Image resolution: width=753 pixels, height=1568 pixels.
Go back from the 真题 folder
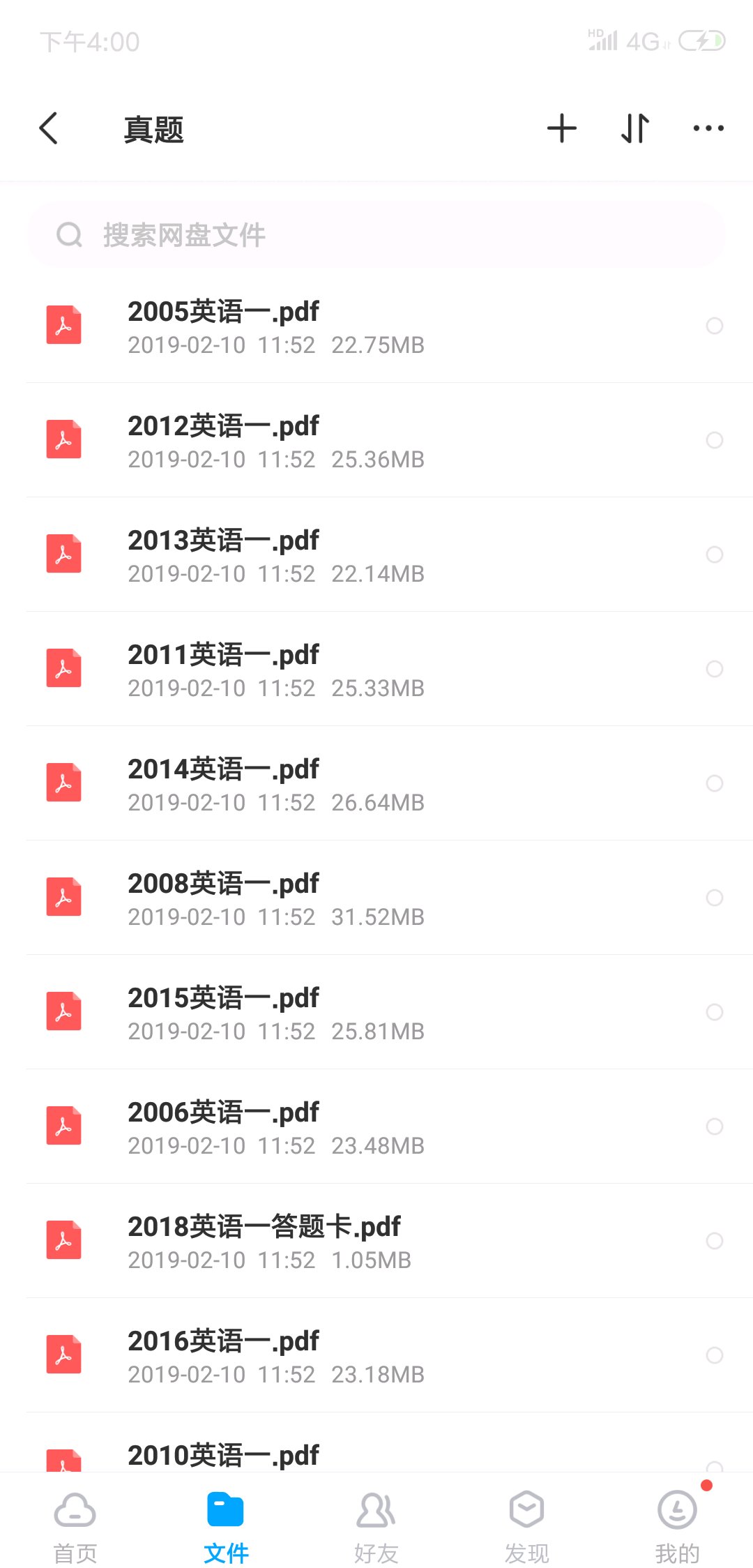point(49,129)
